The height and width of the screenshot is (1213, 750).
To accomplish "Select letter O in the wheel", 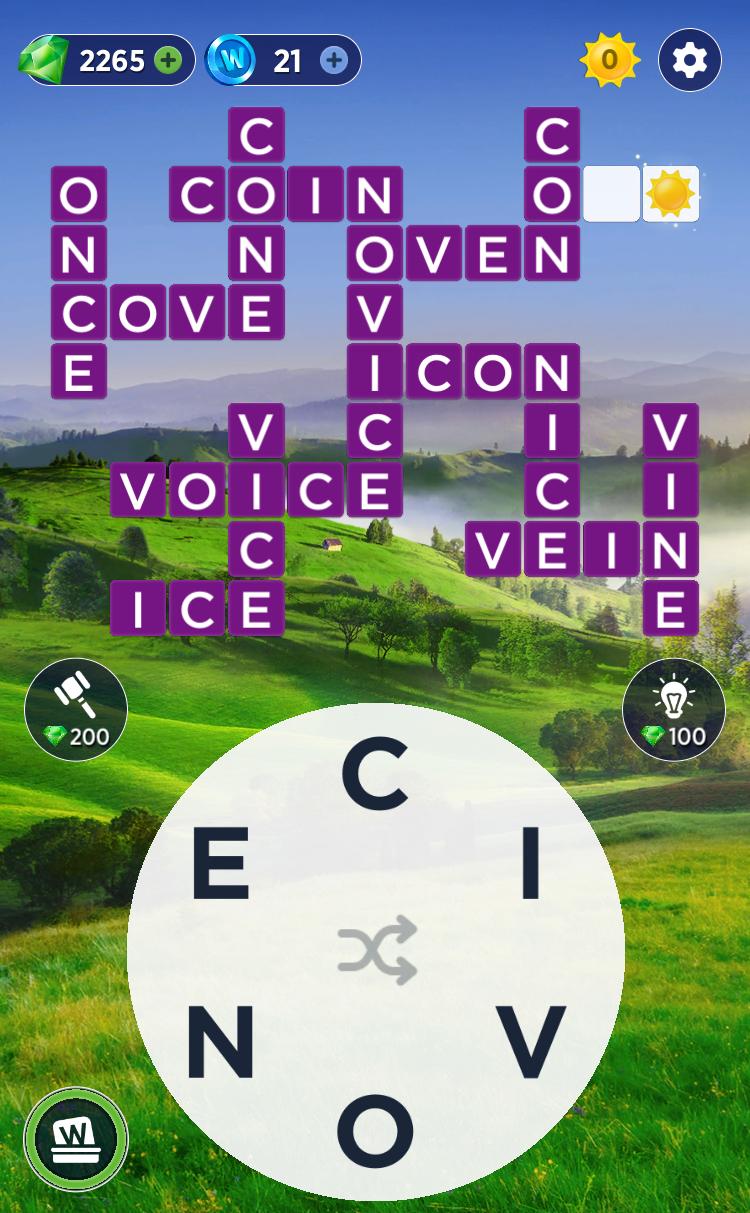I will point(375,1129).
